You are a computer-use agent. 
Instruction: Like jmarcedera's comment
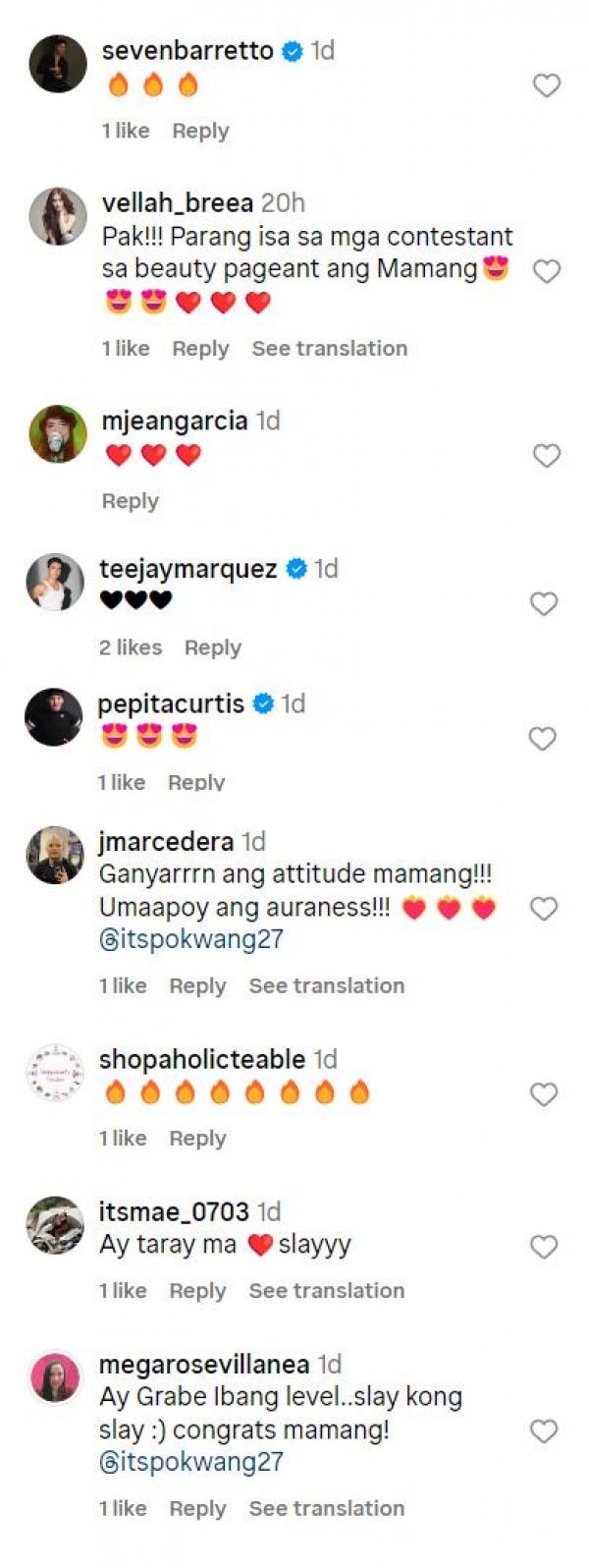point(544,909)
